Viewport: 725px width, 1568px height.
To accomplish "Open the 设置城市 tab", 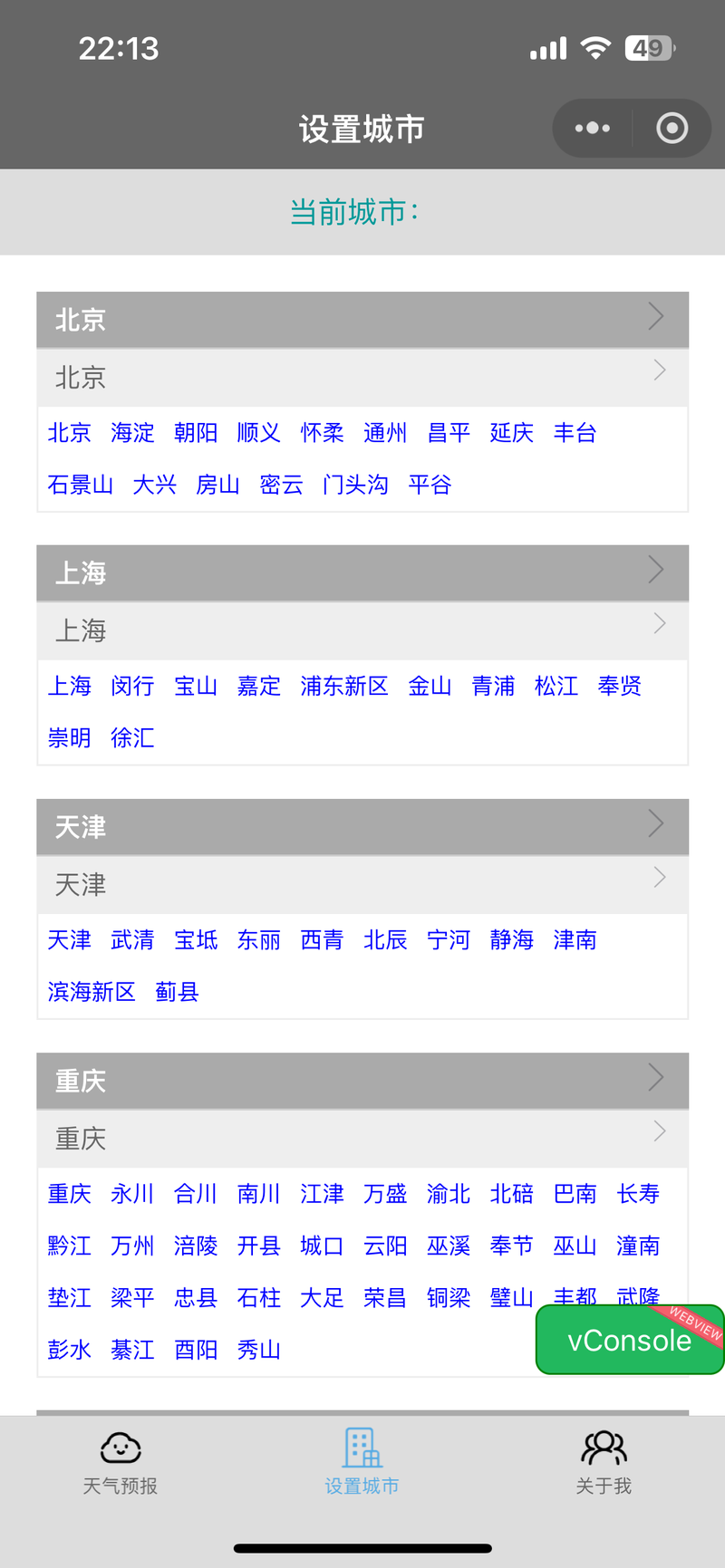I will coord(362,1462).
